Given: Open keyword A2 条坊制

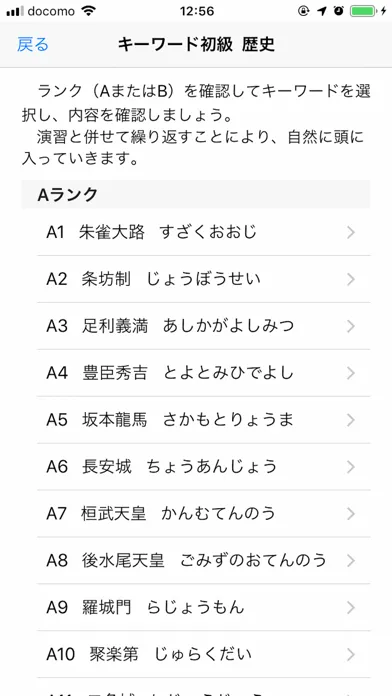Looking at the screenshot, I should (204, 279).
